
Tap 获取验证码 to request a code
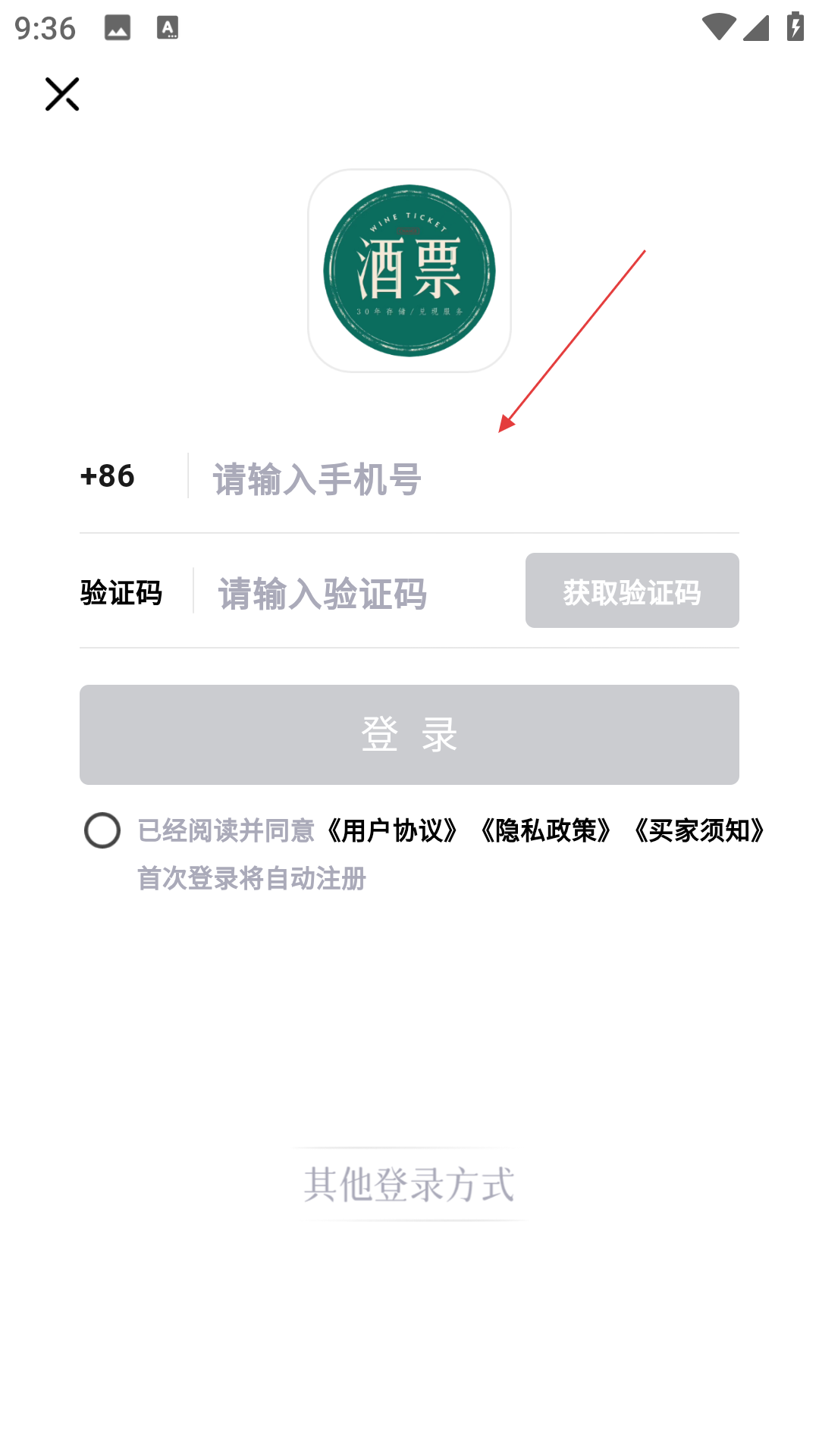[632, 591]
